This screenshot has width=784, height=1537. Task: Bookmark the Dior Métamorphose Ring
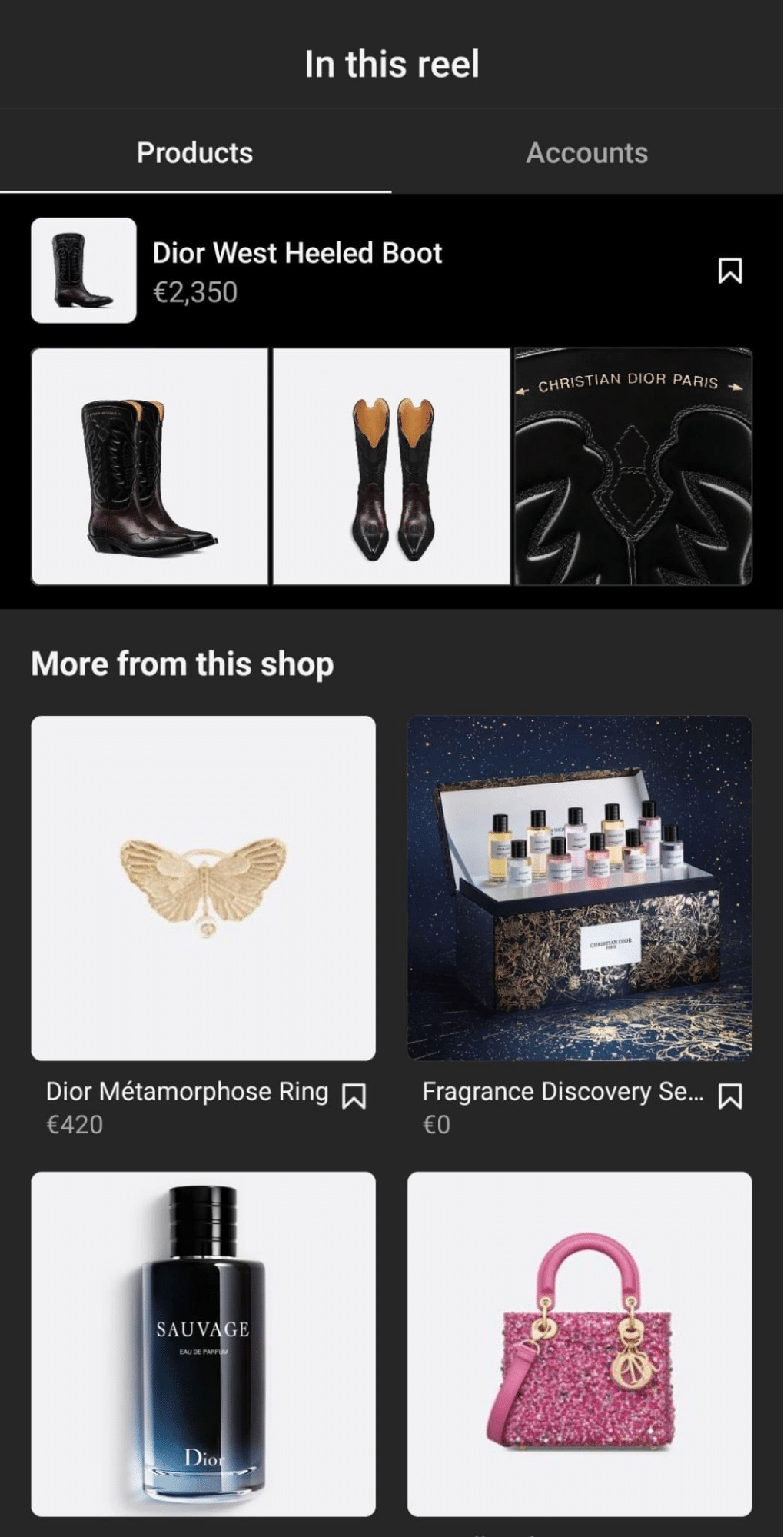point(354,1096)
